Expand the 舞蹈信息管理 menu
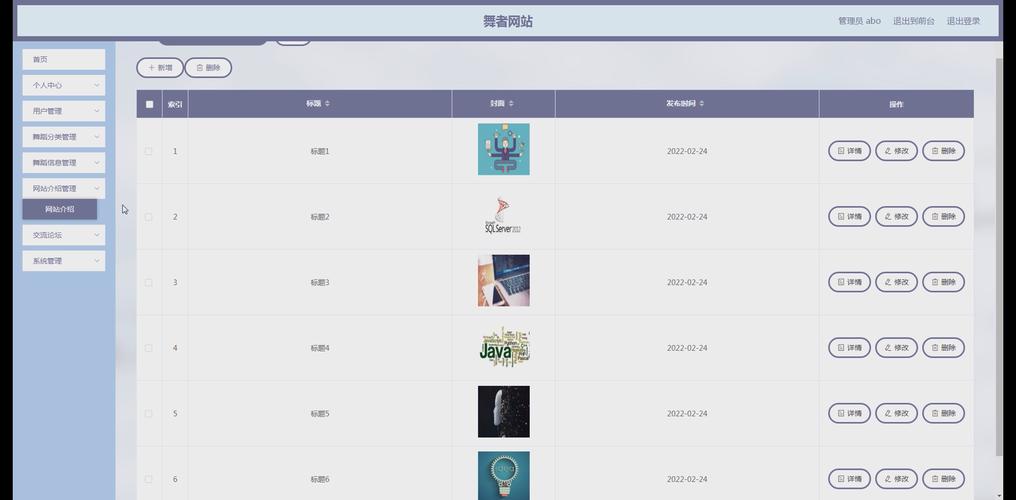 63,163
